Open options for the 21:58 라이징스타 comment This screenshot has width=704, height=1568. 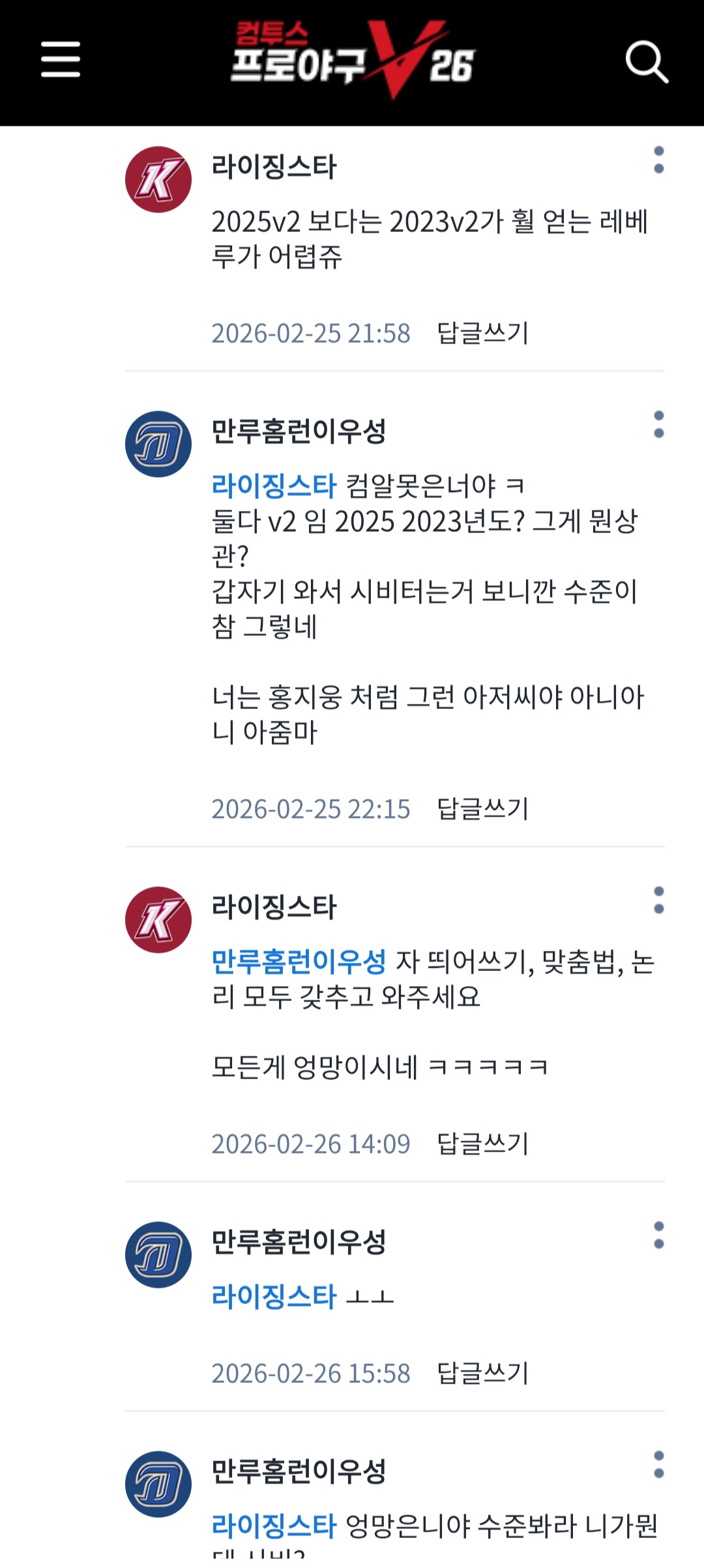click(658, 160)
